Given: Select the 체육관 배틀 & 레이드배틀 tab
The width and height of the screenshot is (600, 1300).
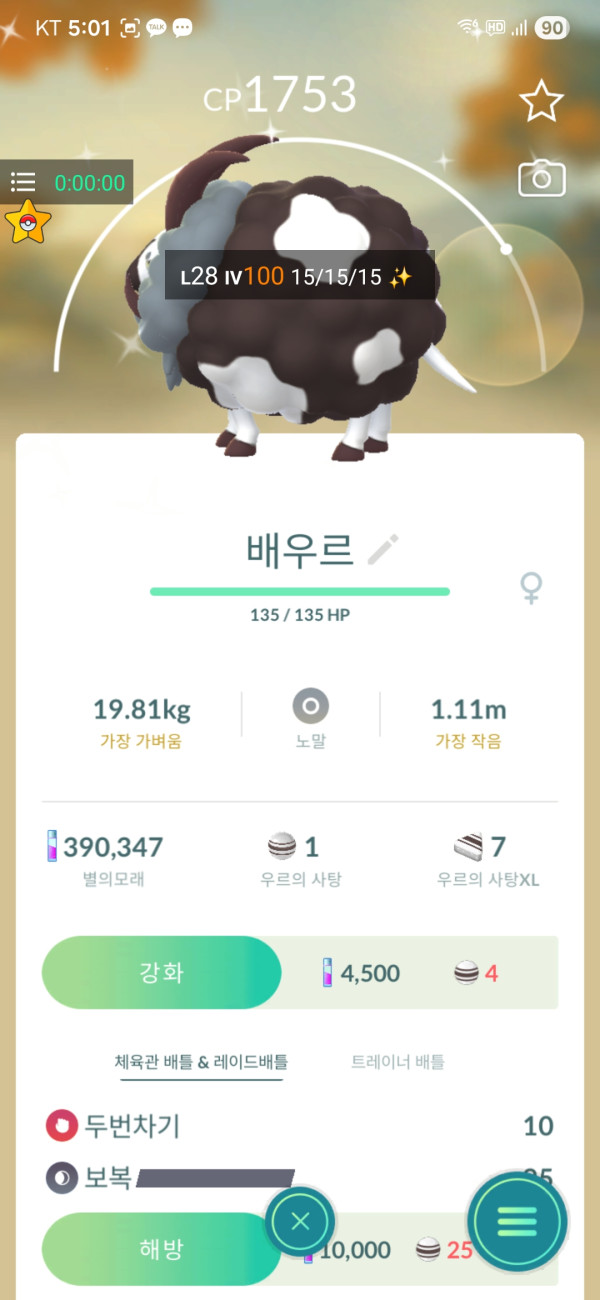Looking at the screenshot, I should [201, 1062].
